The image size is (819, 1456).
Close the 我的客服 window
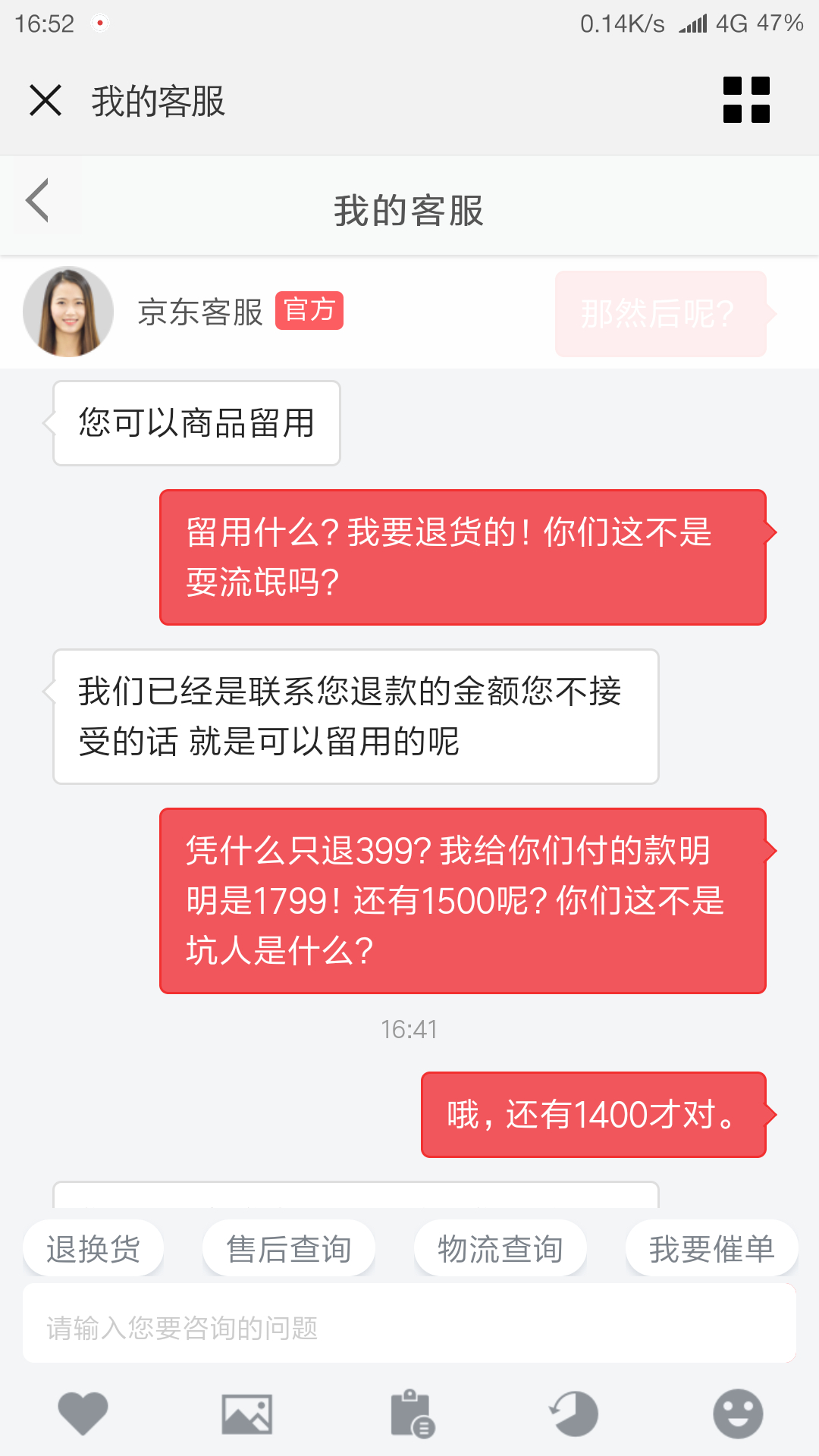click(45, 100)
